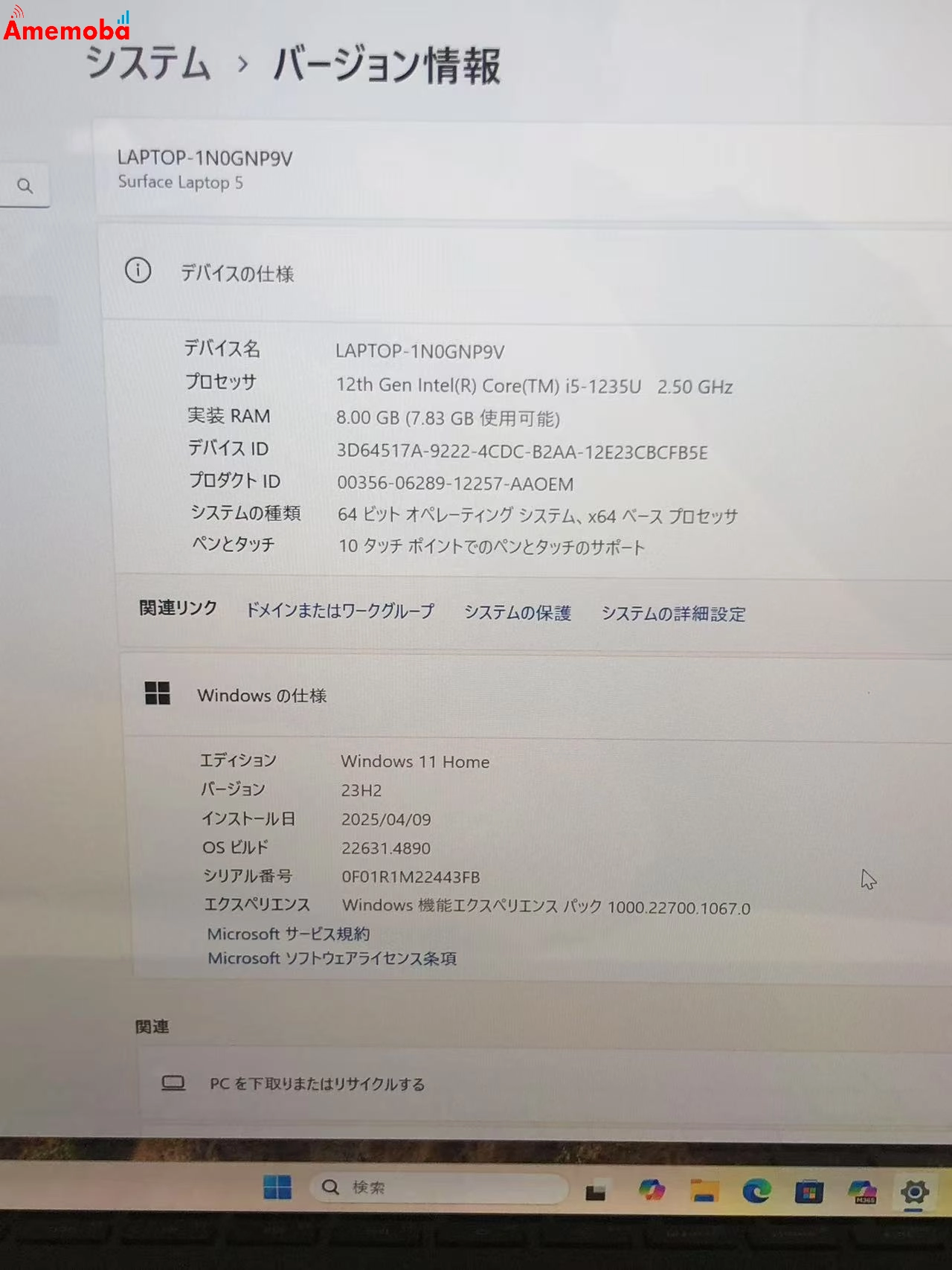
Task: Open the ドメインまたはワークグループ link
Action: pyautogui.click(x=340, y=612)
